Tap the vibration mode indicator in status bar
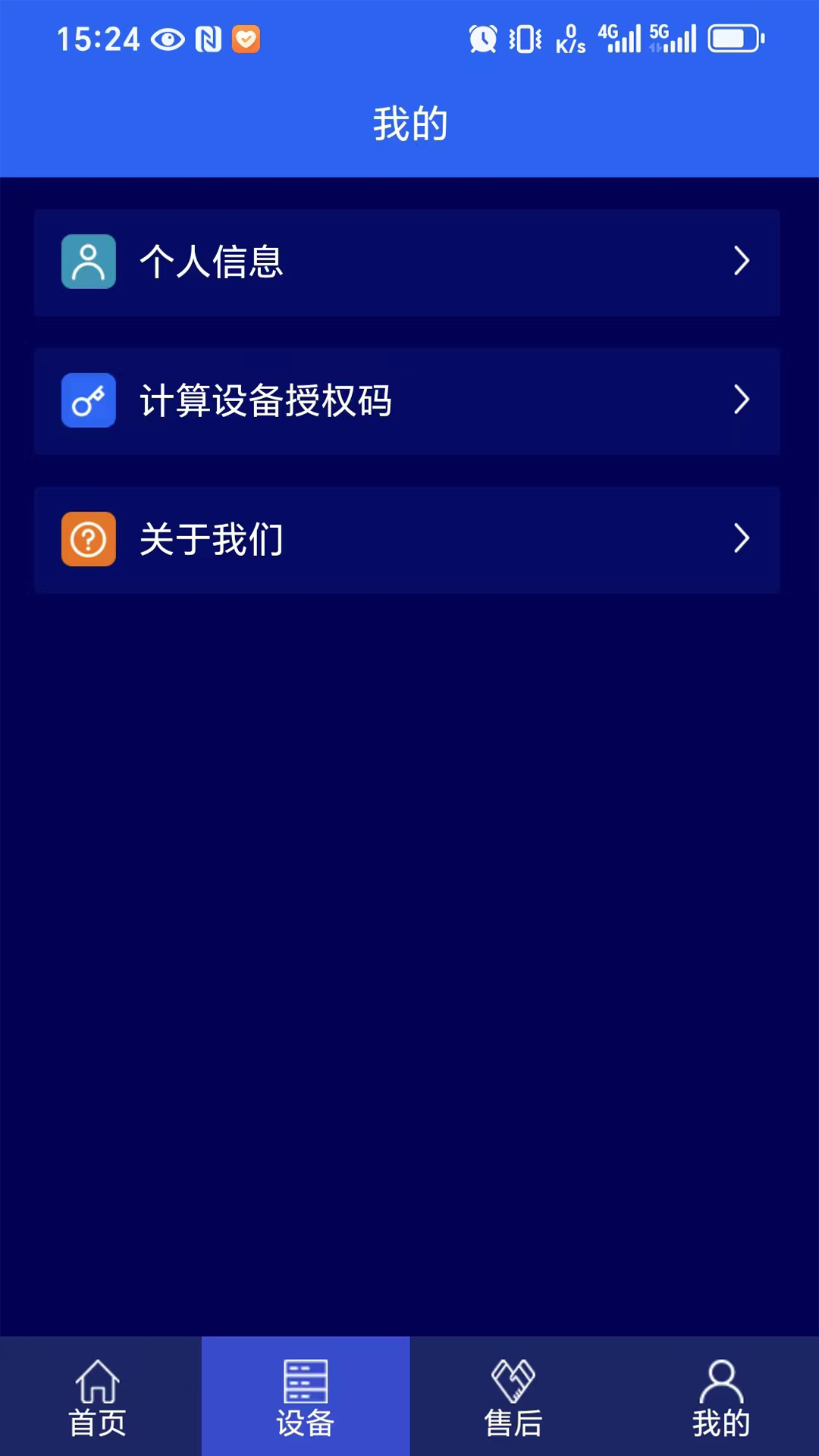The image size is (819, 1456). point(525,39)
